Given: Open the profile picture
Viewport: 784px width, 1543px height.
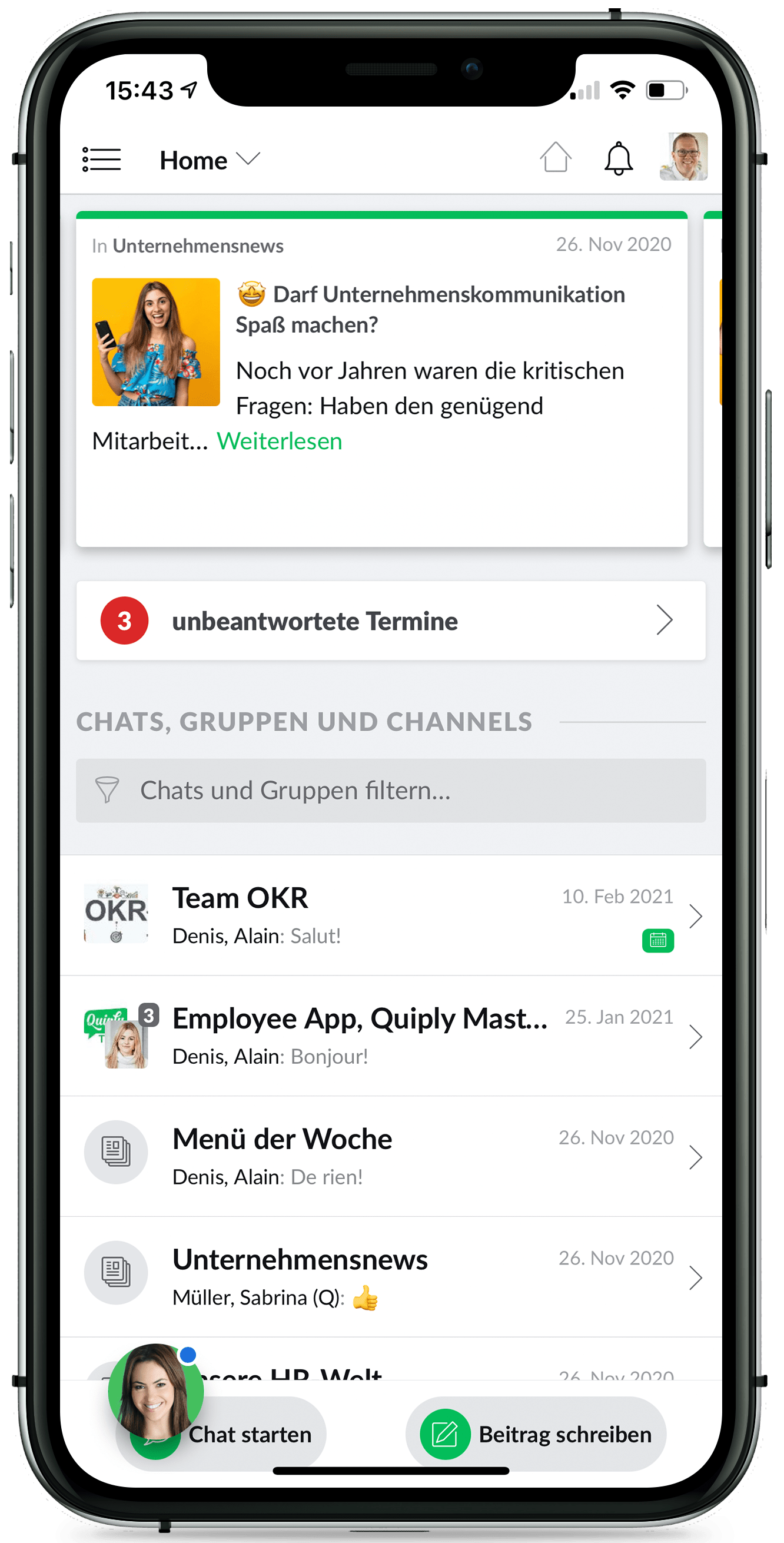Looking at the screenshot, I should [683, 157].
